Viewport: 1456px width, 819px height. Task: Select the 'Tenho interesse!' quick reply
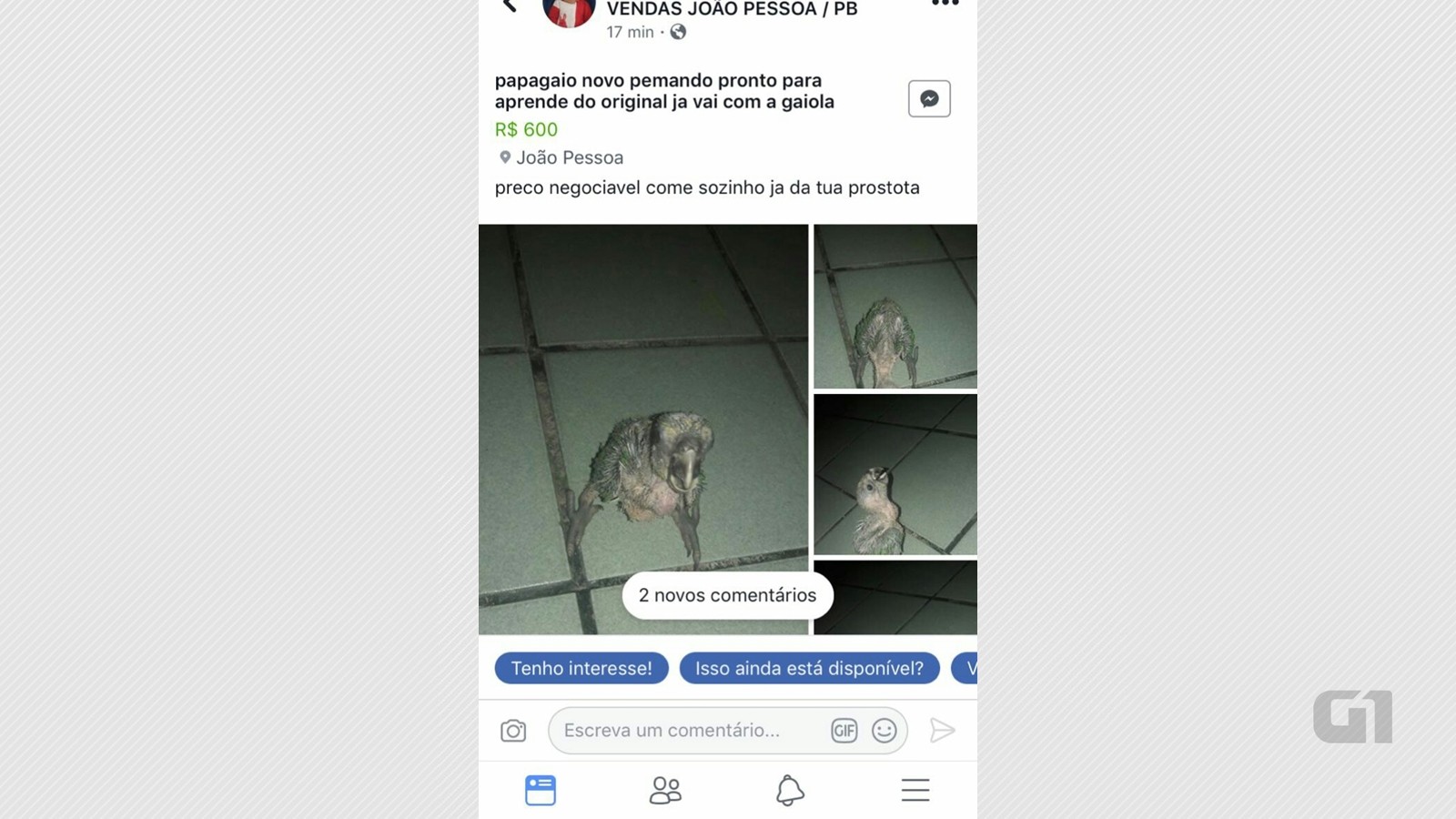click(581, 668)
